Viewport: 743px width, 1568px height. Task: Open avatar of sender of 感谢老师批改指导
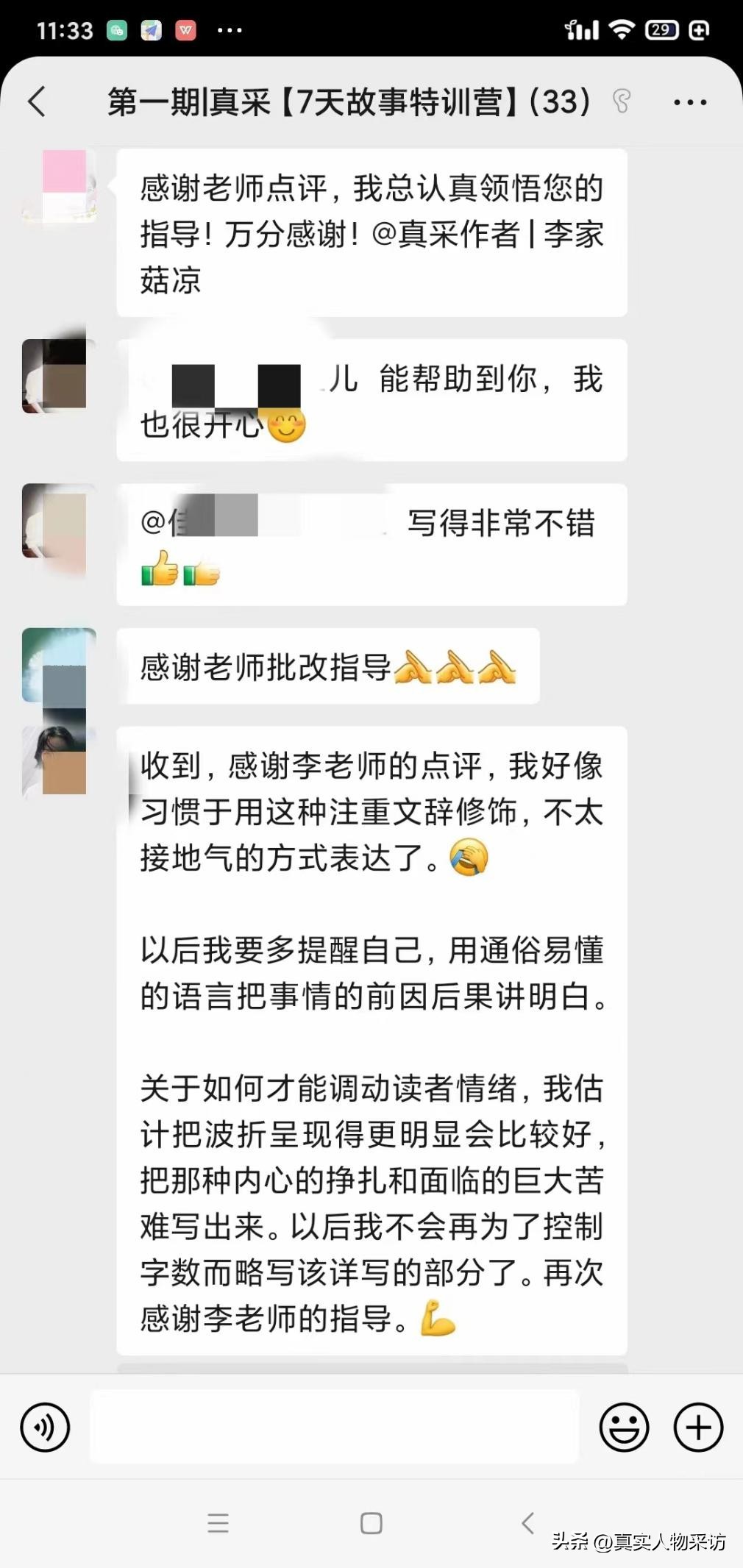coord(59,665)
